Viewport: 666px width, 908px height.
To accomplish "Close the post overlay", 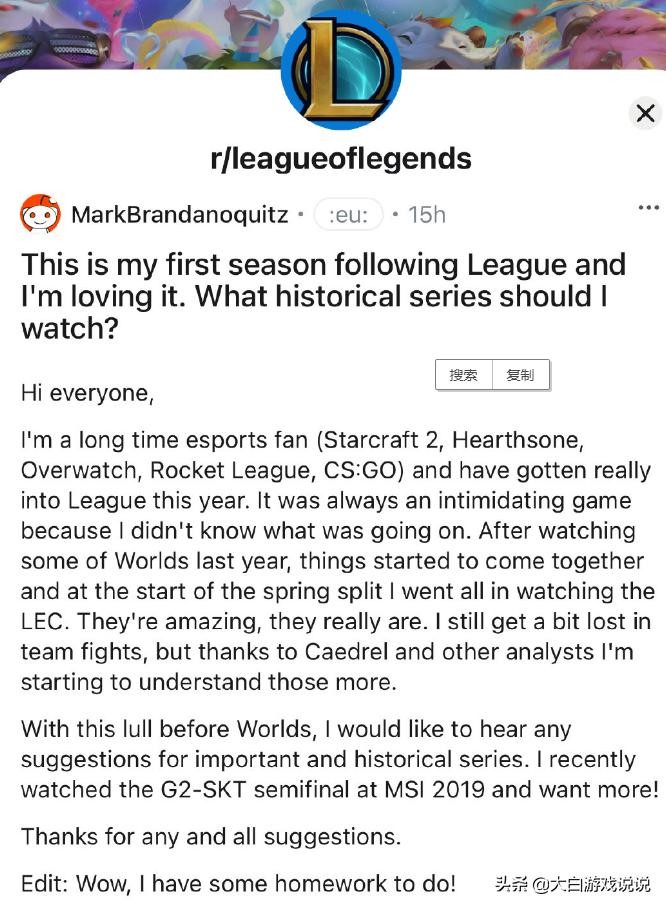I will 646,113.
